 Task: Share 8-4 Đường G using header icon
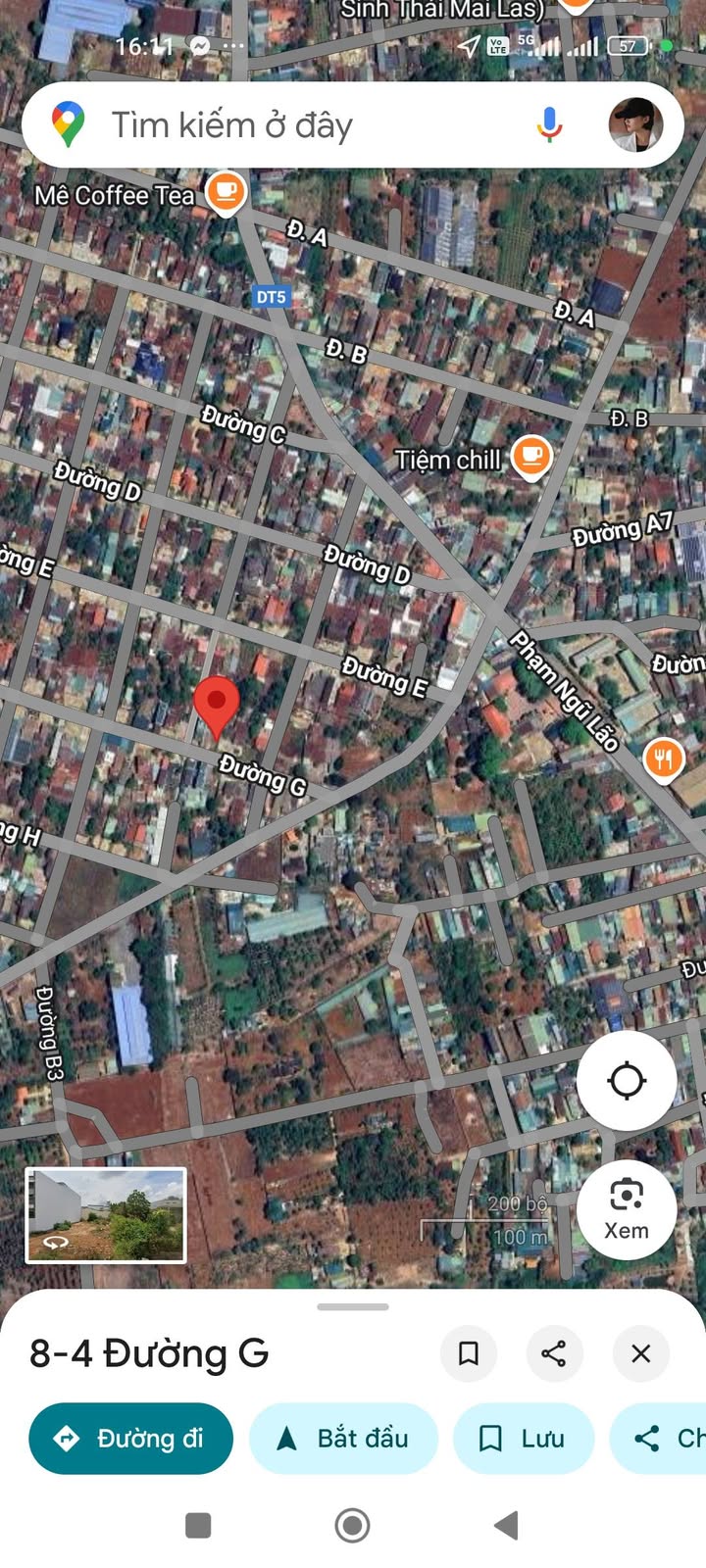point(554,1353)
